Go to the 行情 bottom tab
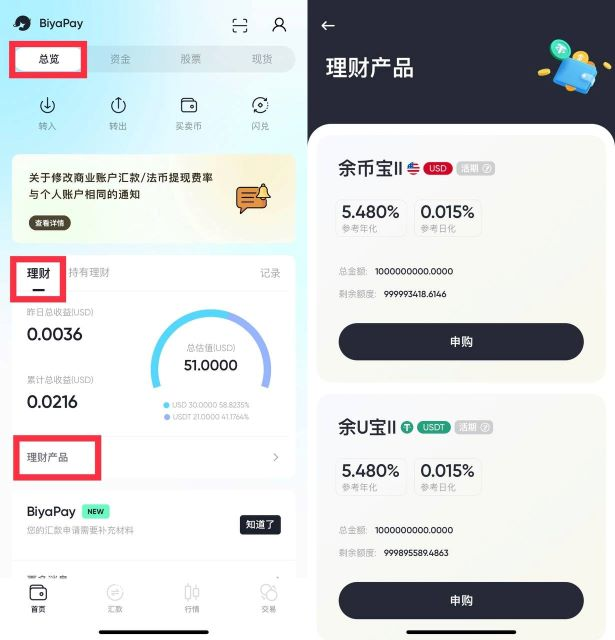615x640 pixels. pos(192,597)
